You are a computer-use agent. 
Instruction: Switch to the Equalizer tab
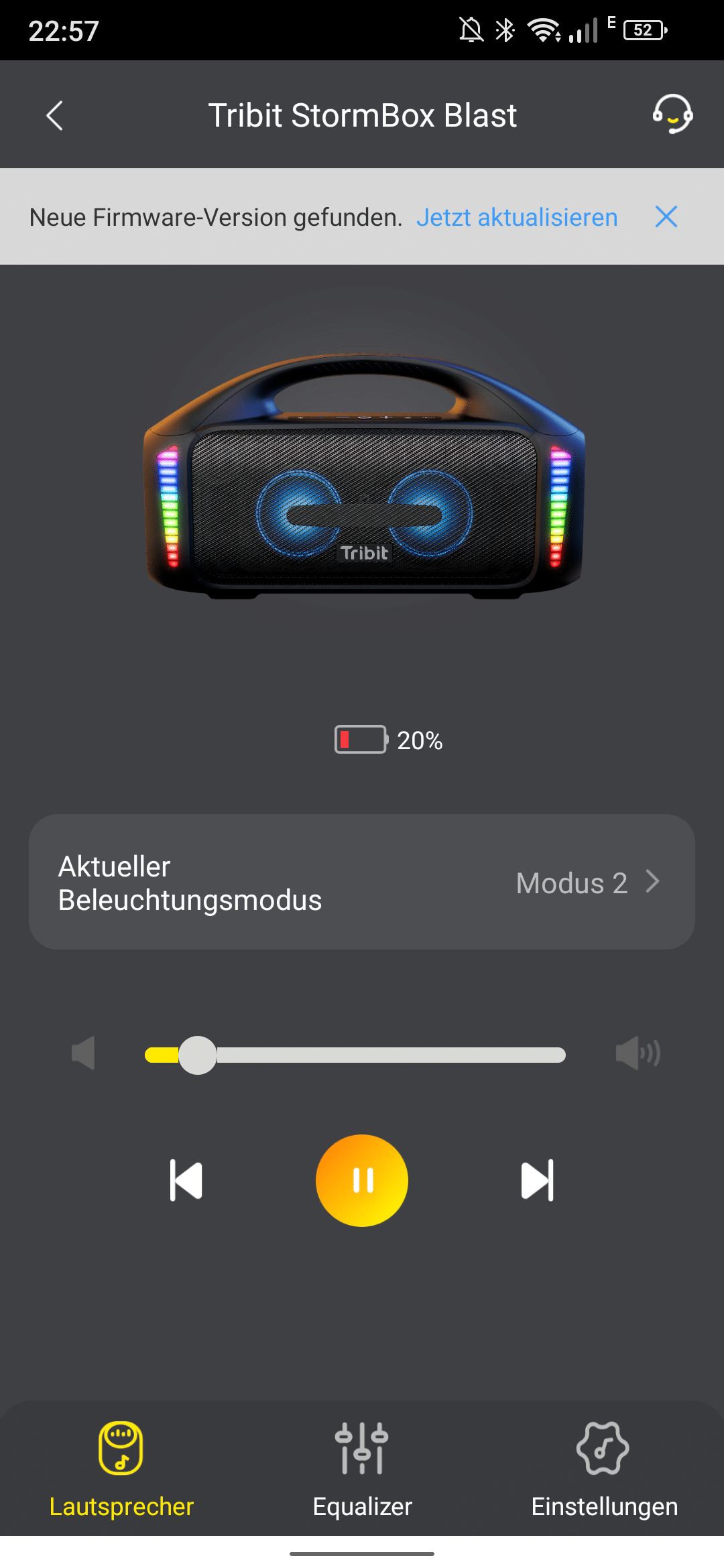[x=362, y=1469]
